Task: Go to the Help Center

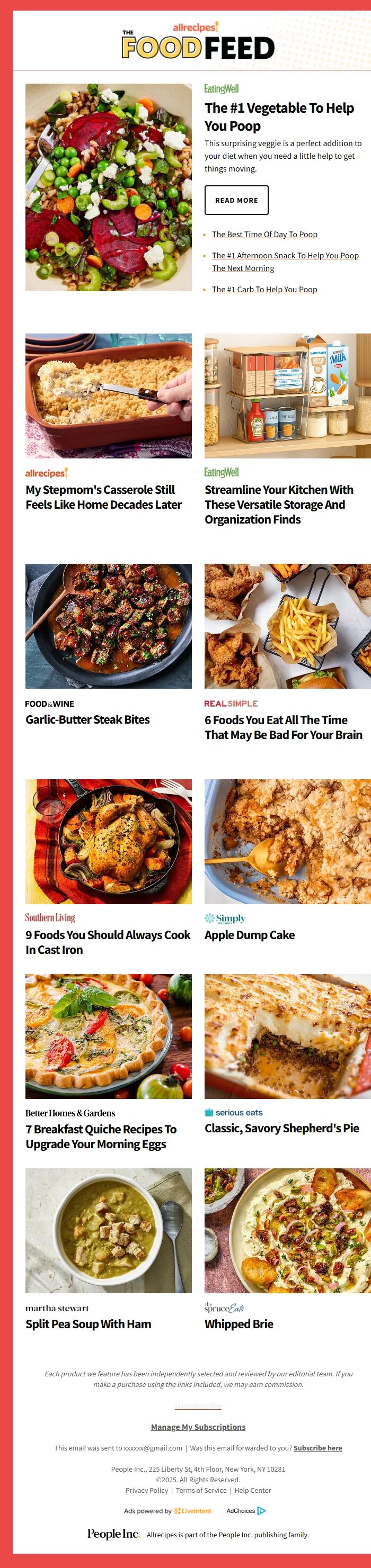Action: (x=253, y=1490)
